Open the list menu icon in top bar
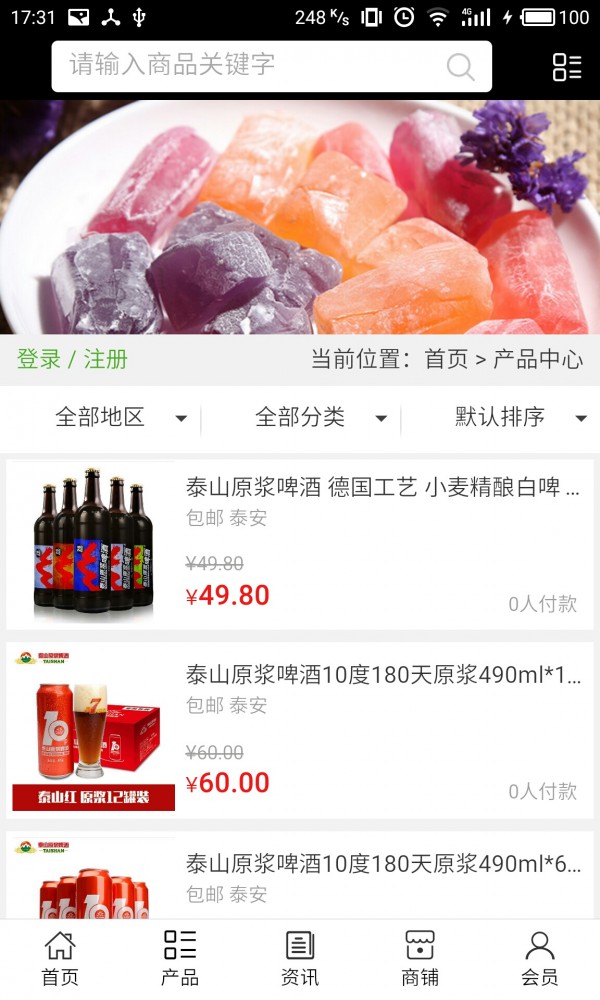Image resolution: width=600 pixels, height=1000 pixels. click(x=567, y=67)
